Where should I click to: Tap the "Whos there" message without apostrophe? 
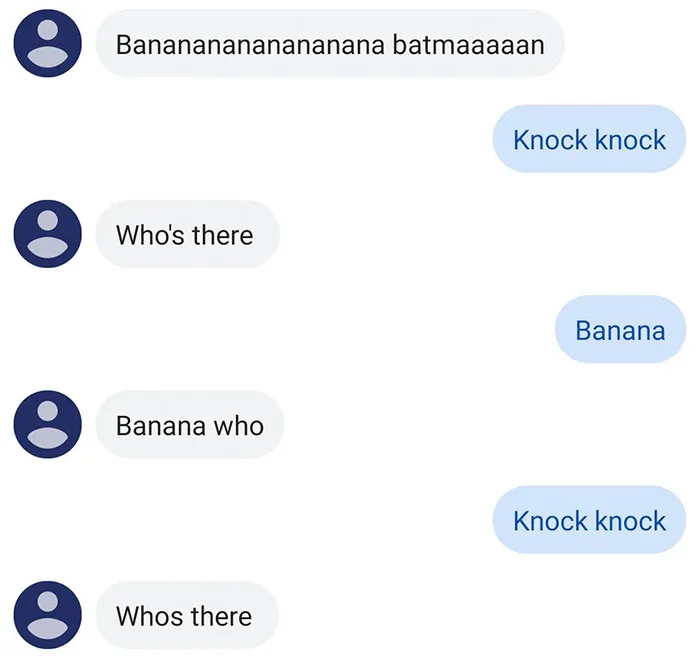187,615
